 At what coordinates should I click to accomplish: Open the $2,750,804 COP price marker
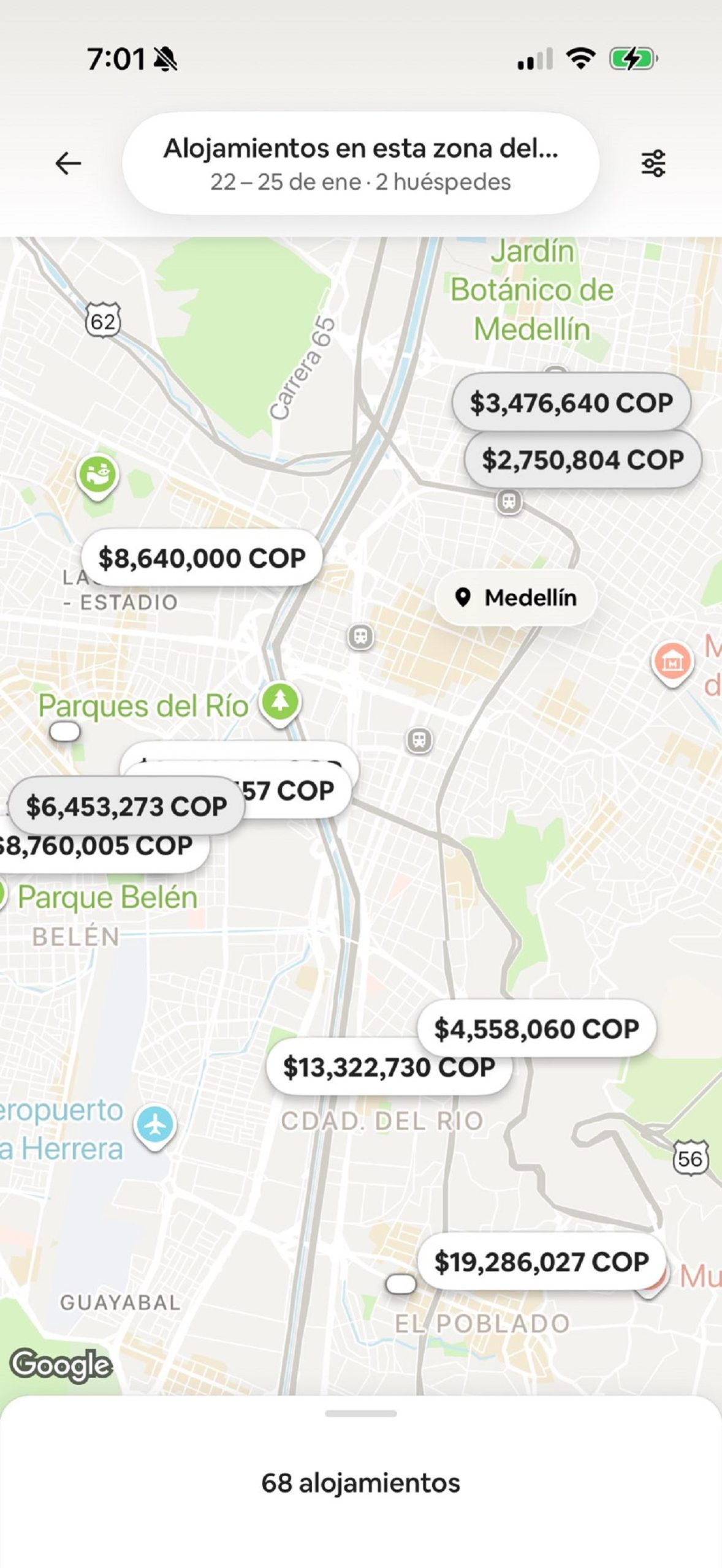tap(582, 460)
